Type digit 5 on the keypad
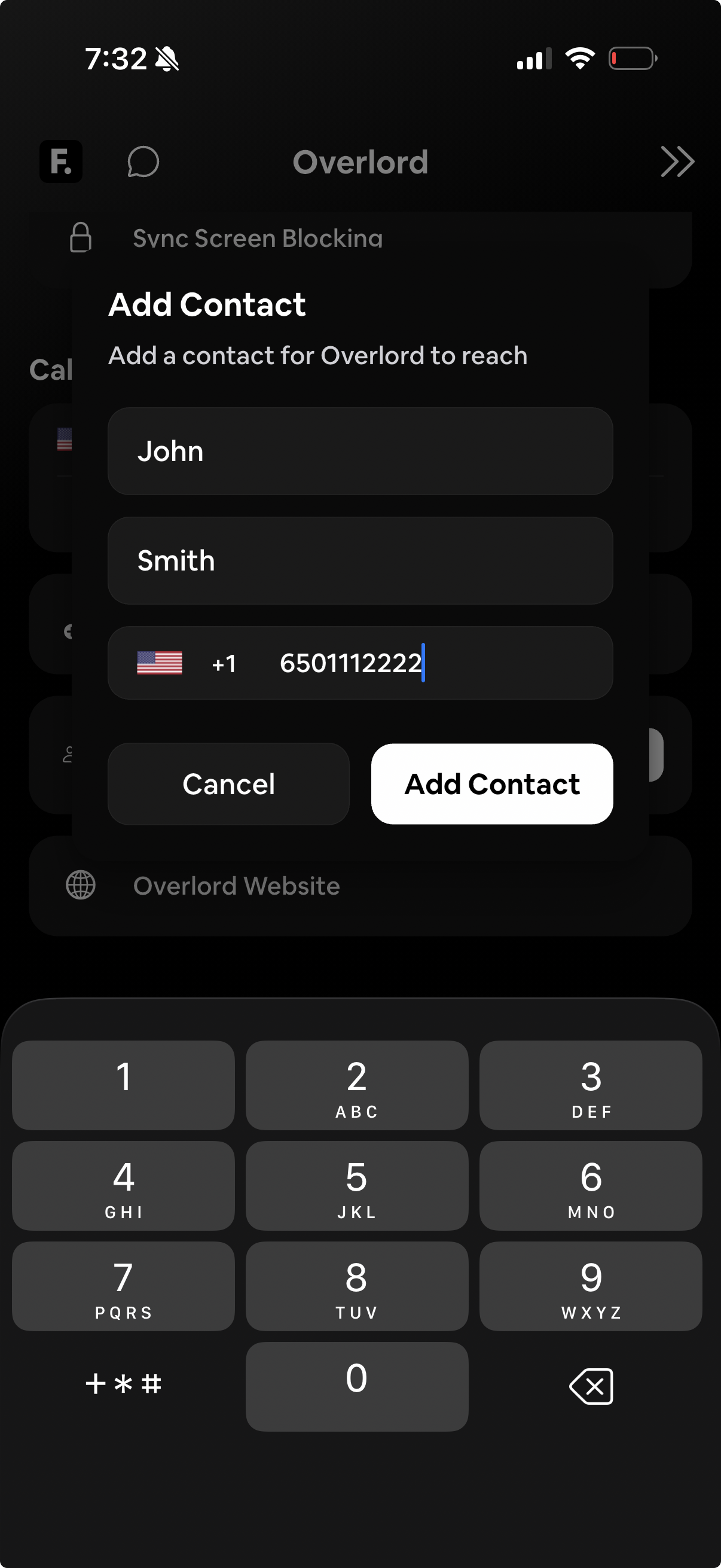721x1568 pixels. [x=356, y=1186]
